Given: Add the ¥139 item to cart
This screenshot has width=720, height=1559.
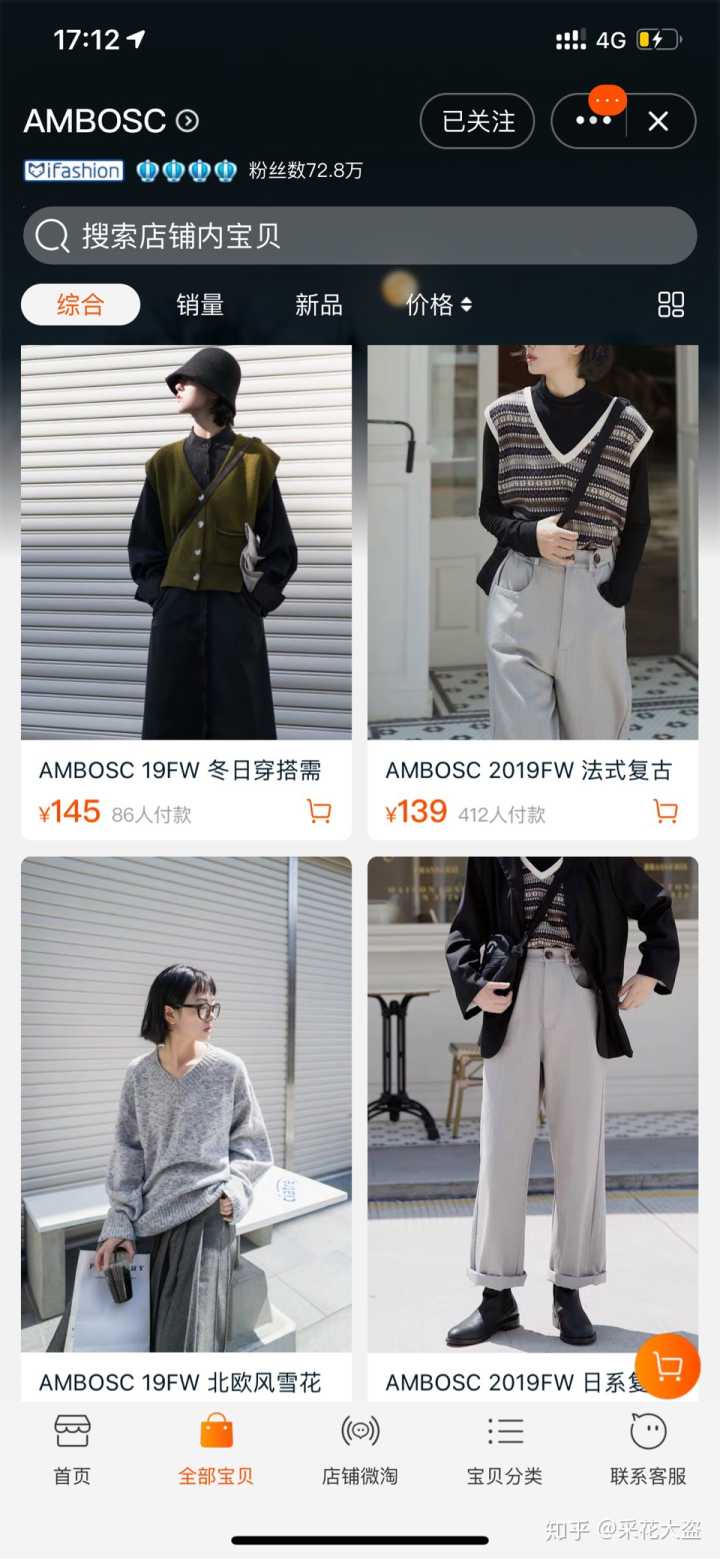Looking at the screenshot, I should point(665,812).
